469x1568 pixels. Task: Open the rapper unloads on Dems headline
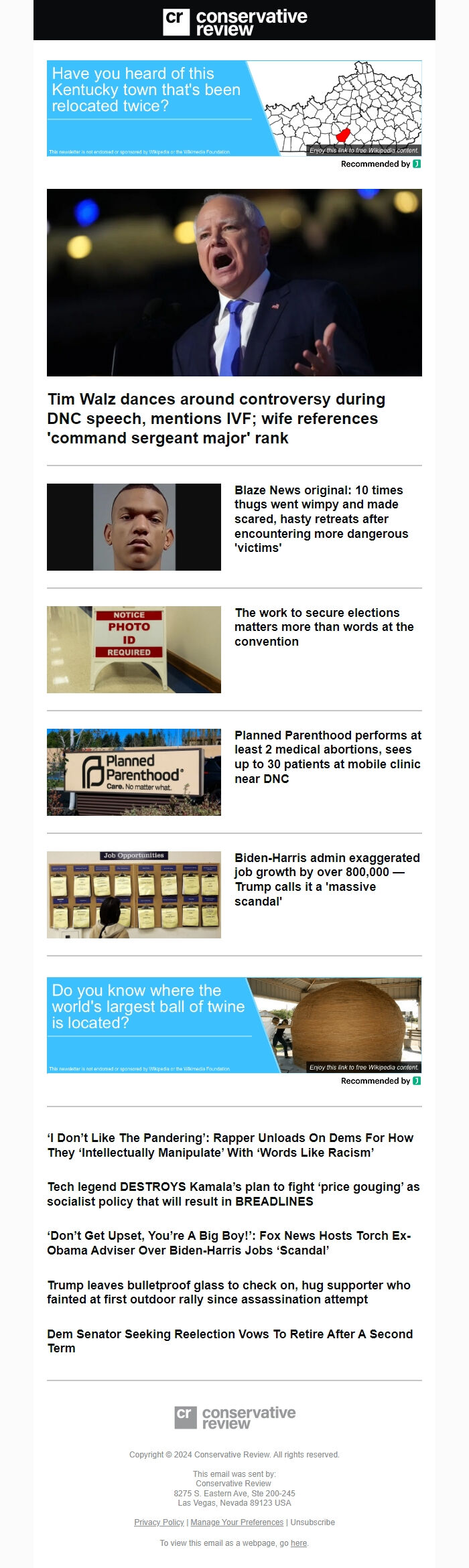click(x=230, y=1145)
